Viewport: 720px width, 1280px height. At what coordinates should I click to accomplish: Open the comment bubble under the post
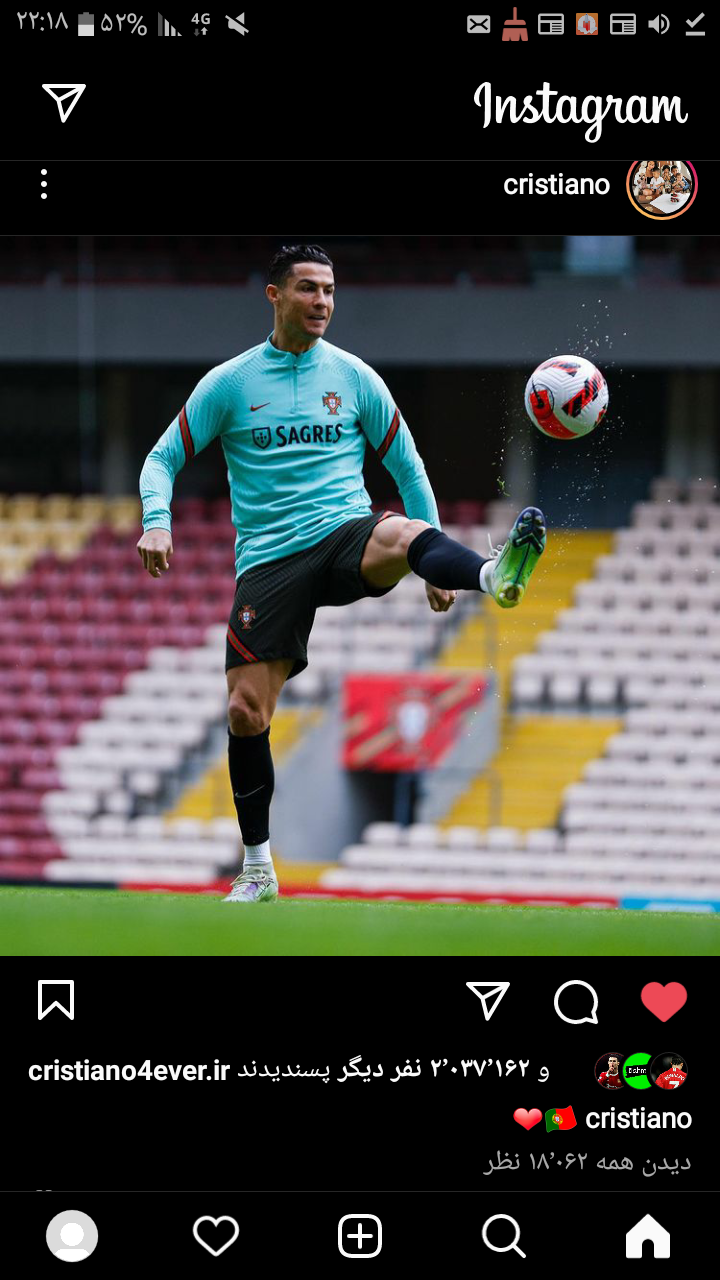(576, 1001)
